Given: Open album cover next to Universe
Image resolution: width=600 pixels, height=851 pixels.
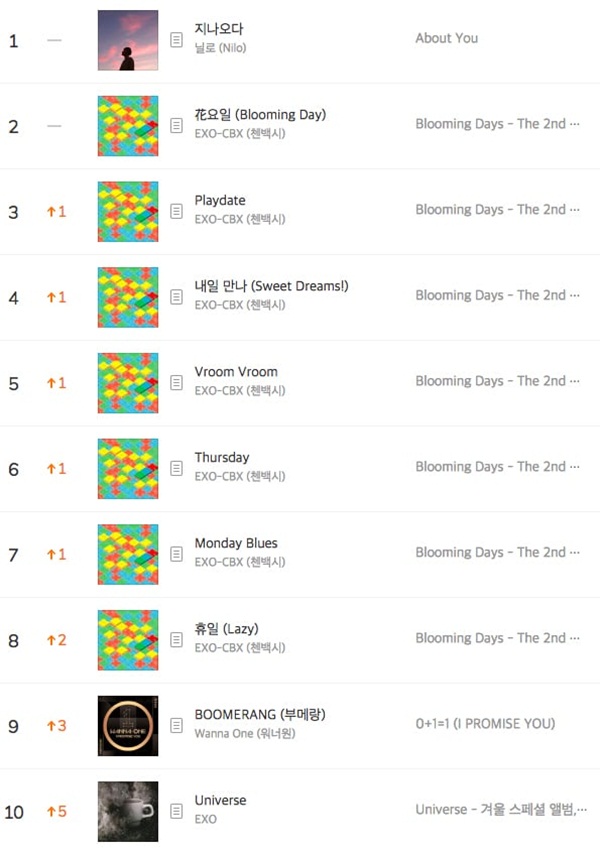Looking at the screenshot, I should tap(128, 811).
